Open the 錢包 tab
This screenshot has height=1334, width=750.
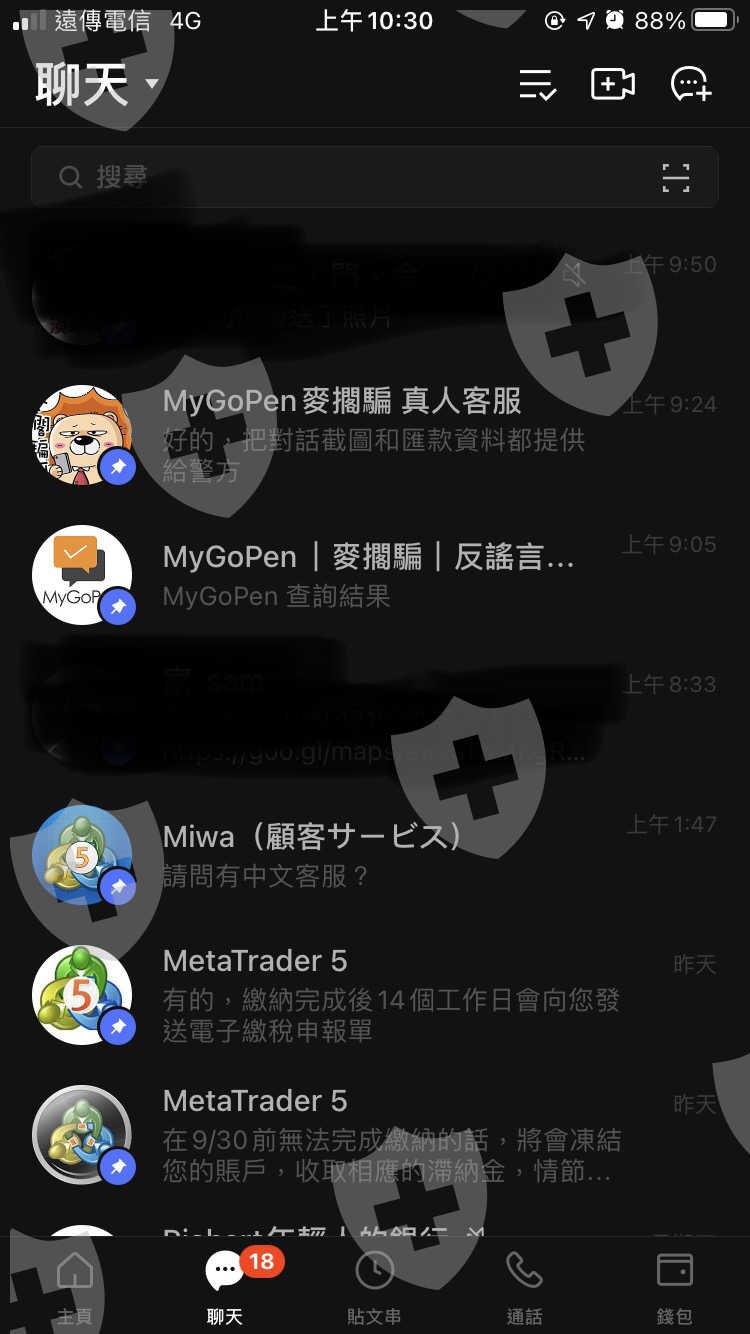(x=675, y=1288)
